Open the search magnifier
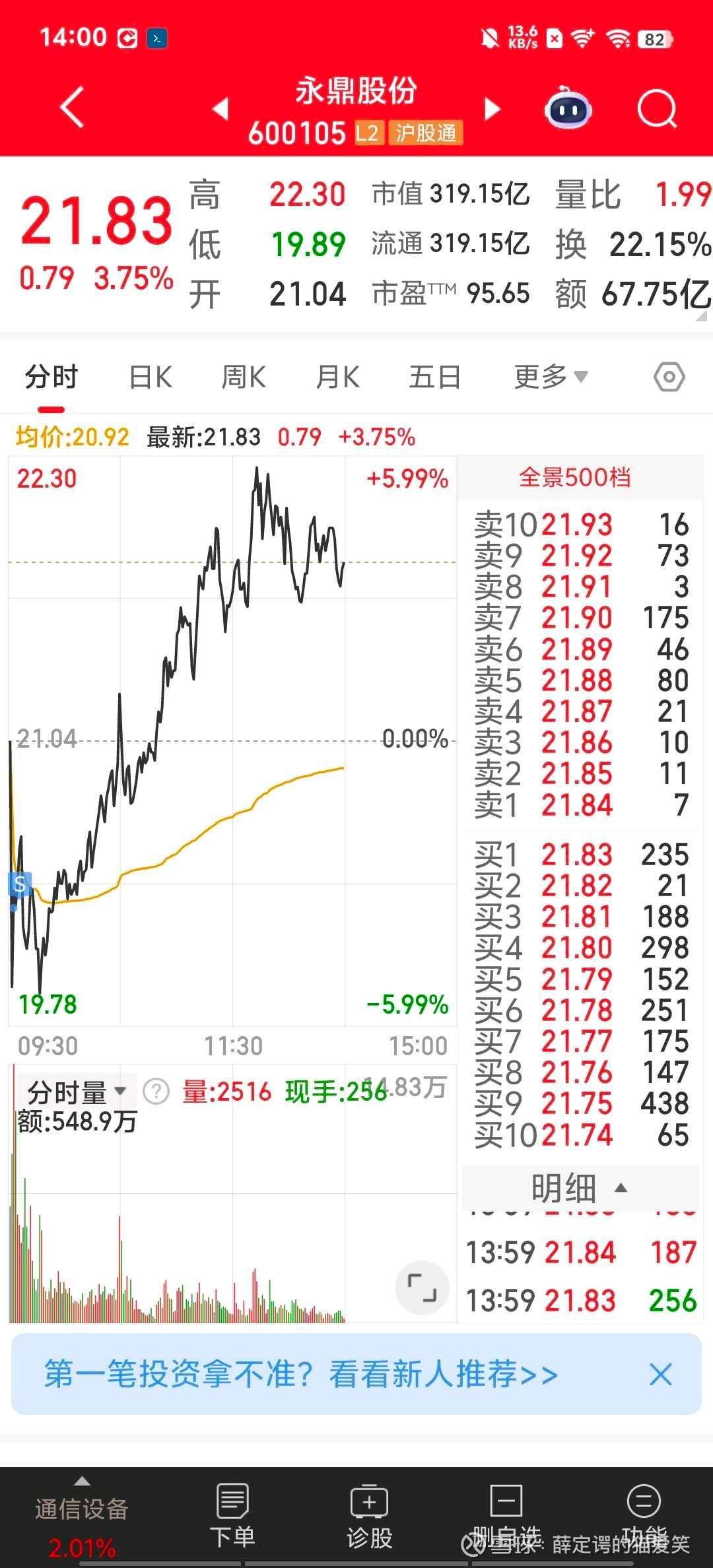The image size is (713, 1568). click(x=657, y=109)
